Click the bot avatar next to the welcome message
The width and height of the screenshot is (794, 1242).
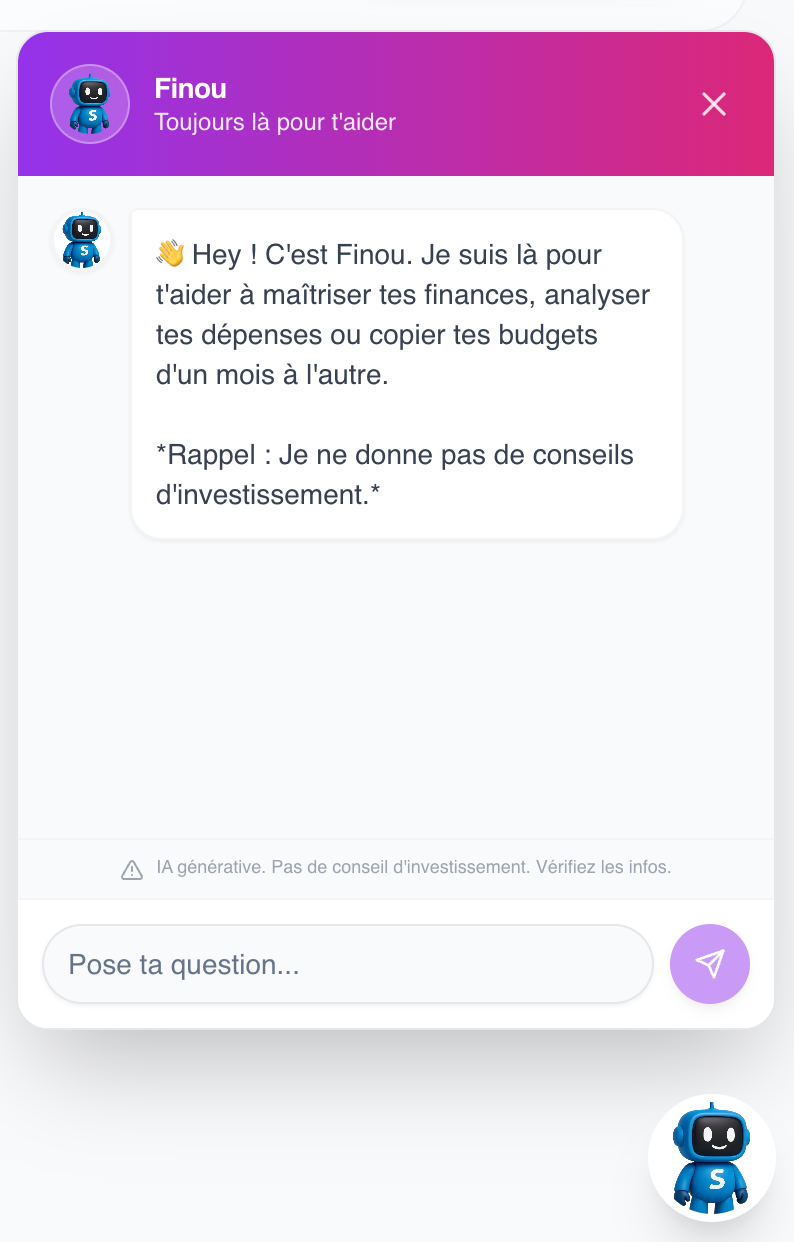(x=81, y=241)
